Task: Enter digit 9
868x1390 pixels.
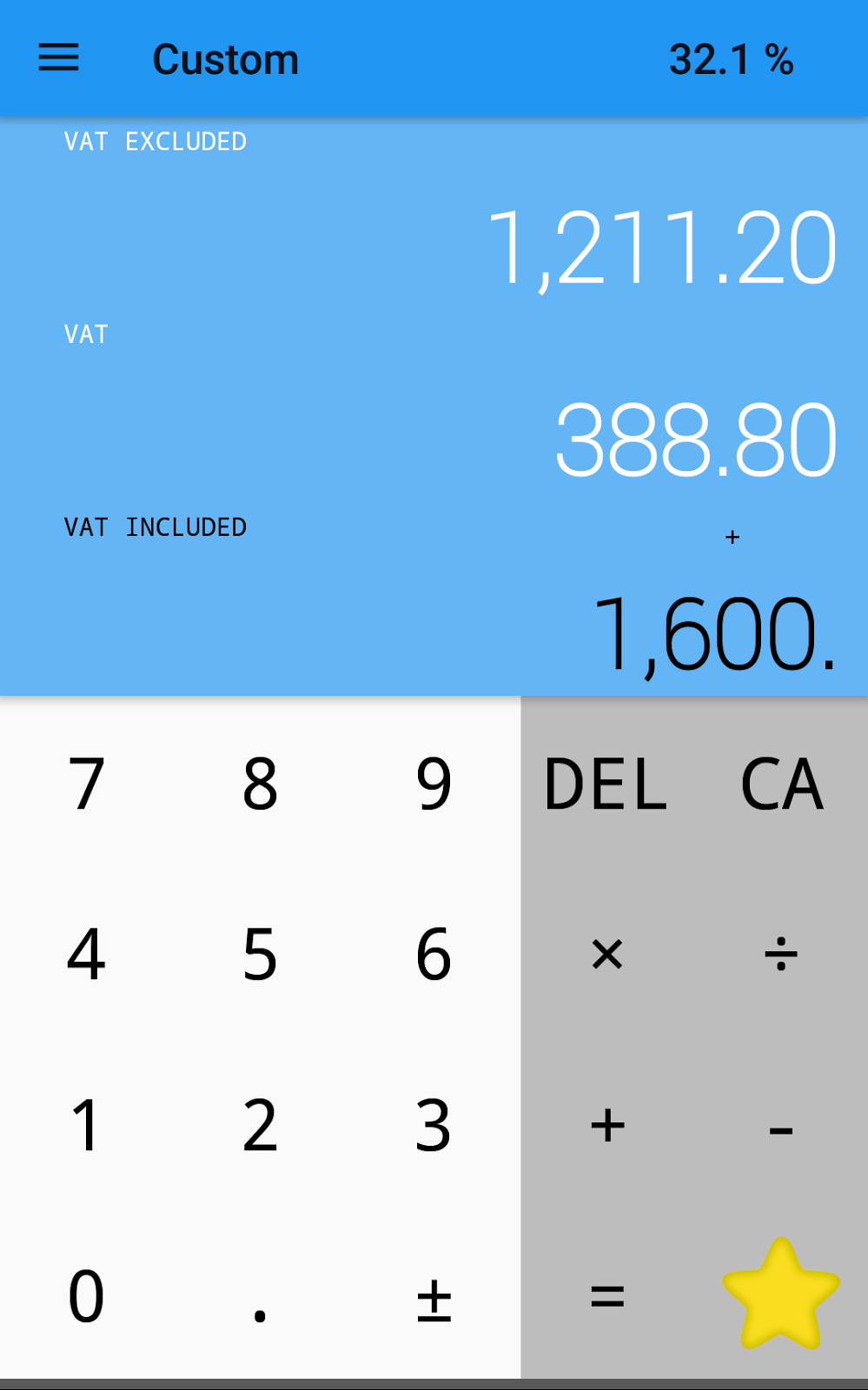Action: (x=434, y=784)
